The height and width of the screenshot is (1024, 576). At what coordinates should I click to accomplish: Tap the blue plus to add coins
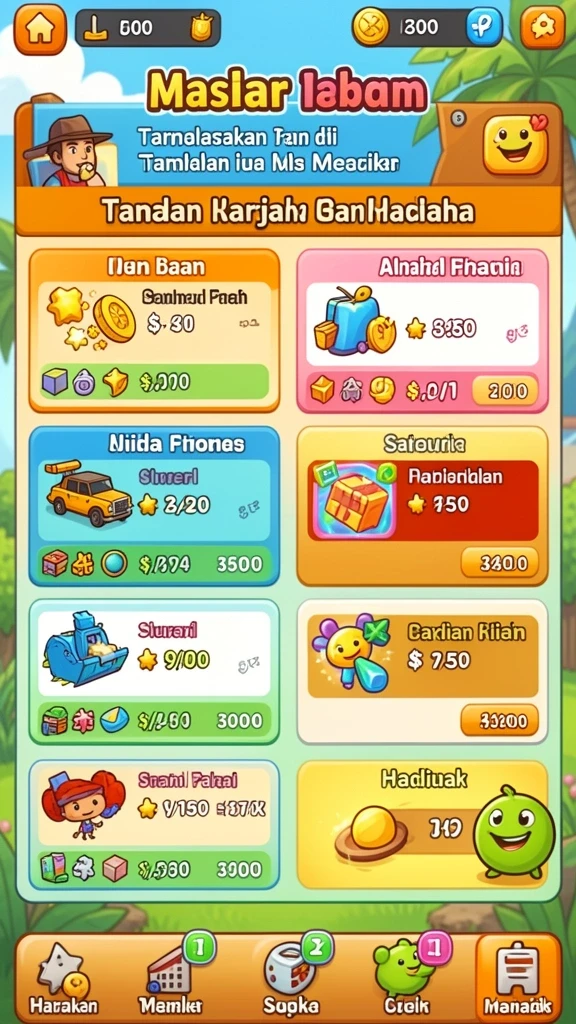coord(484,27)
